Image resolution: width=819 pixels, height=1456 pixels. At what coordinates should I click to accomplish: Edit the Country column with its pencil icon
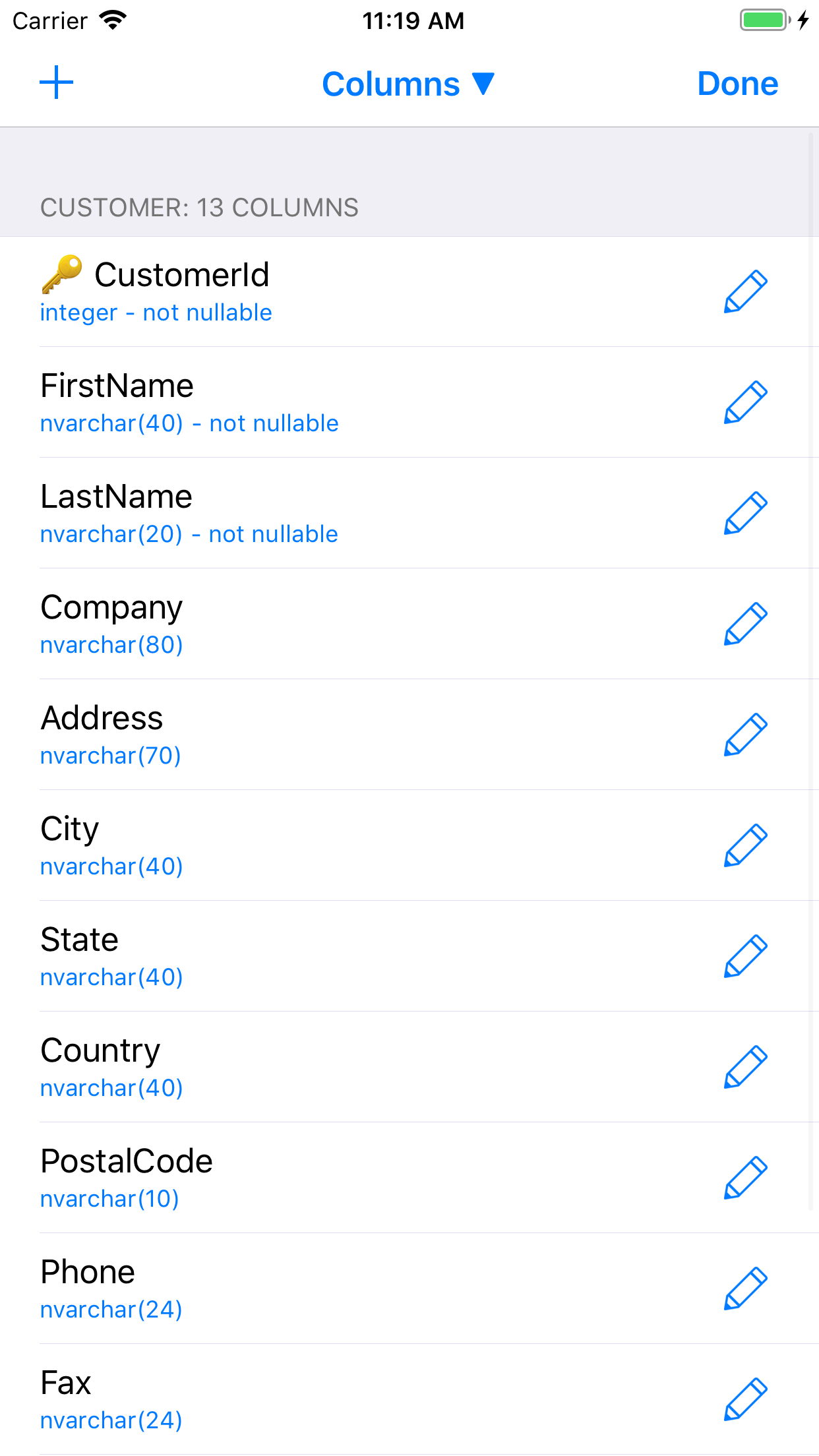point(744,1068)
